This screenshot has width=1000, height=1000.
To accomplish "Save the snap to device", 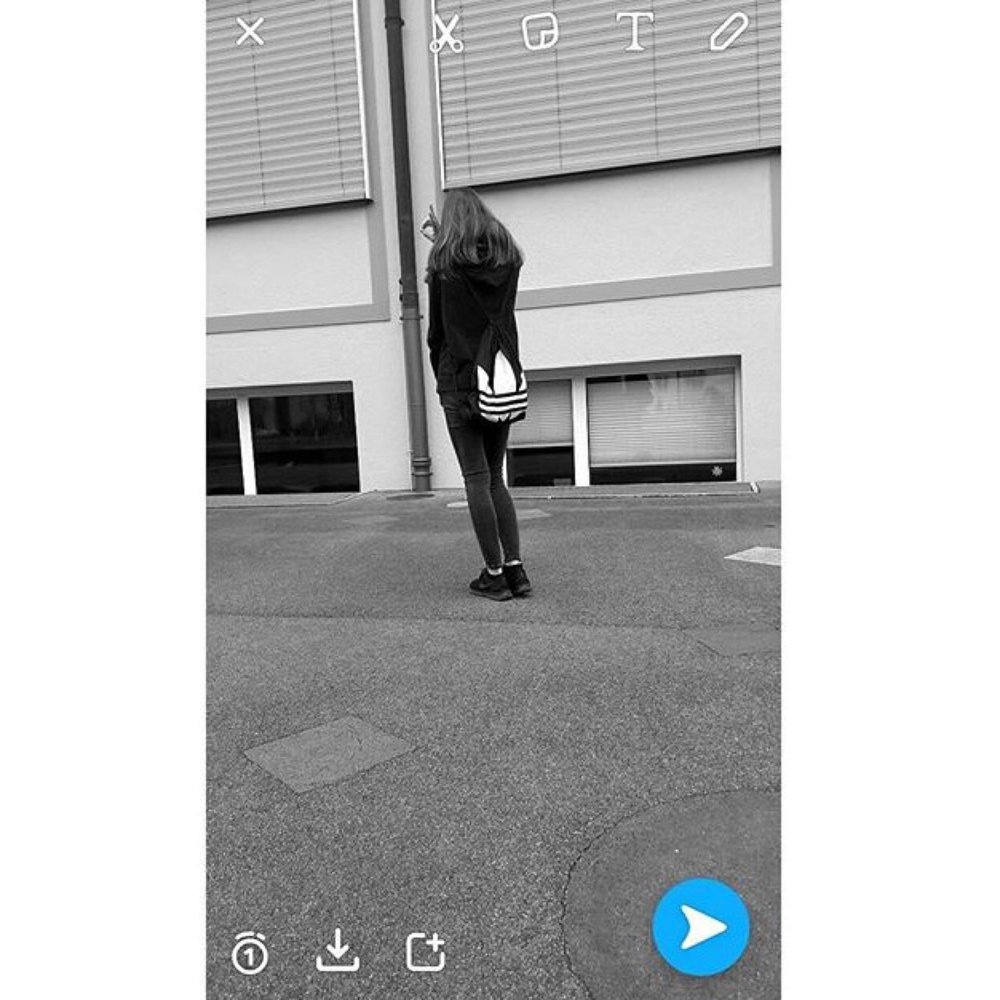I will (x=338, y=951).
